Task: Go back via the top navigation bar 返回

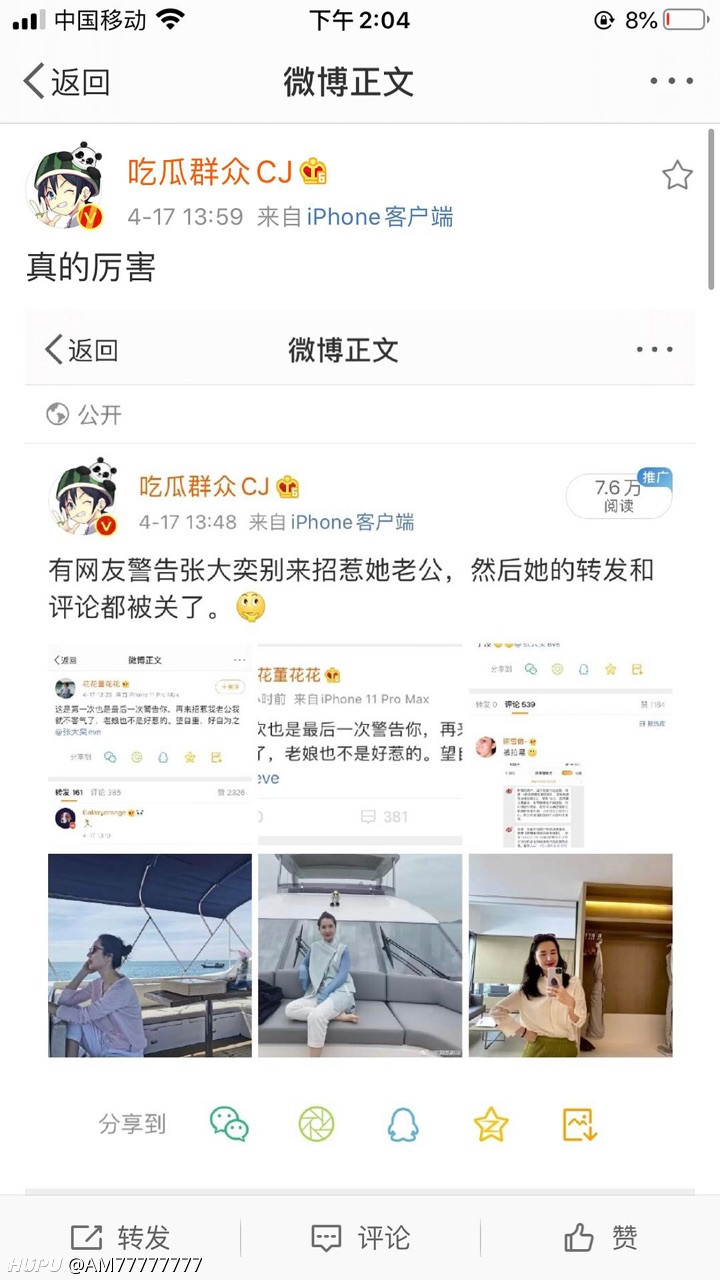Action: (66, 82)
